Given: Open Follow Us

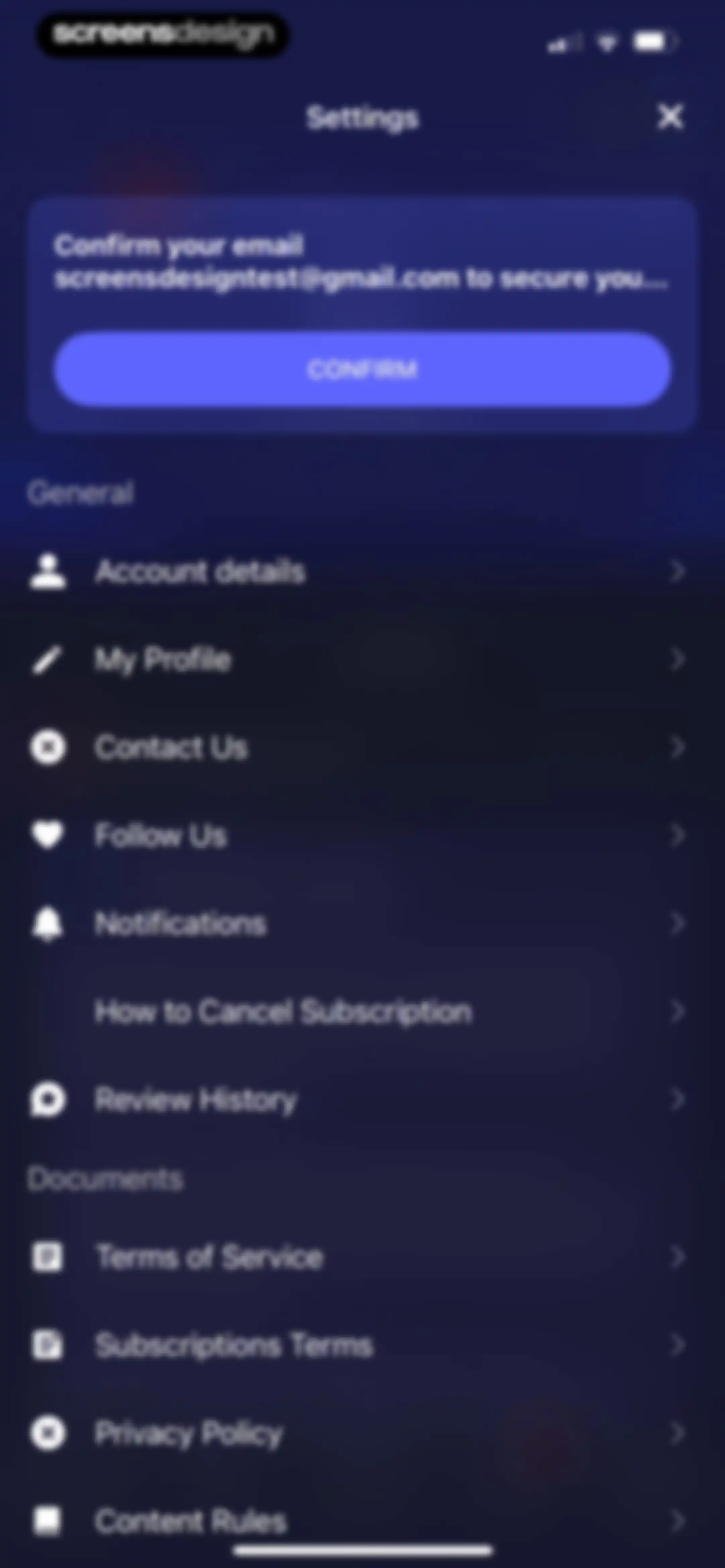Looking at the screenshot, I should (362, 834).
